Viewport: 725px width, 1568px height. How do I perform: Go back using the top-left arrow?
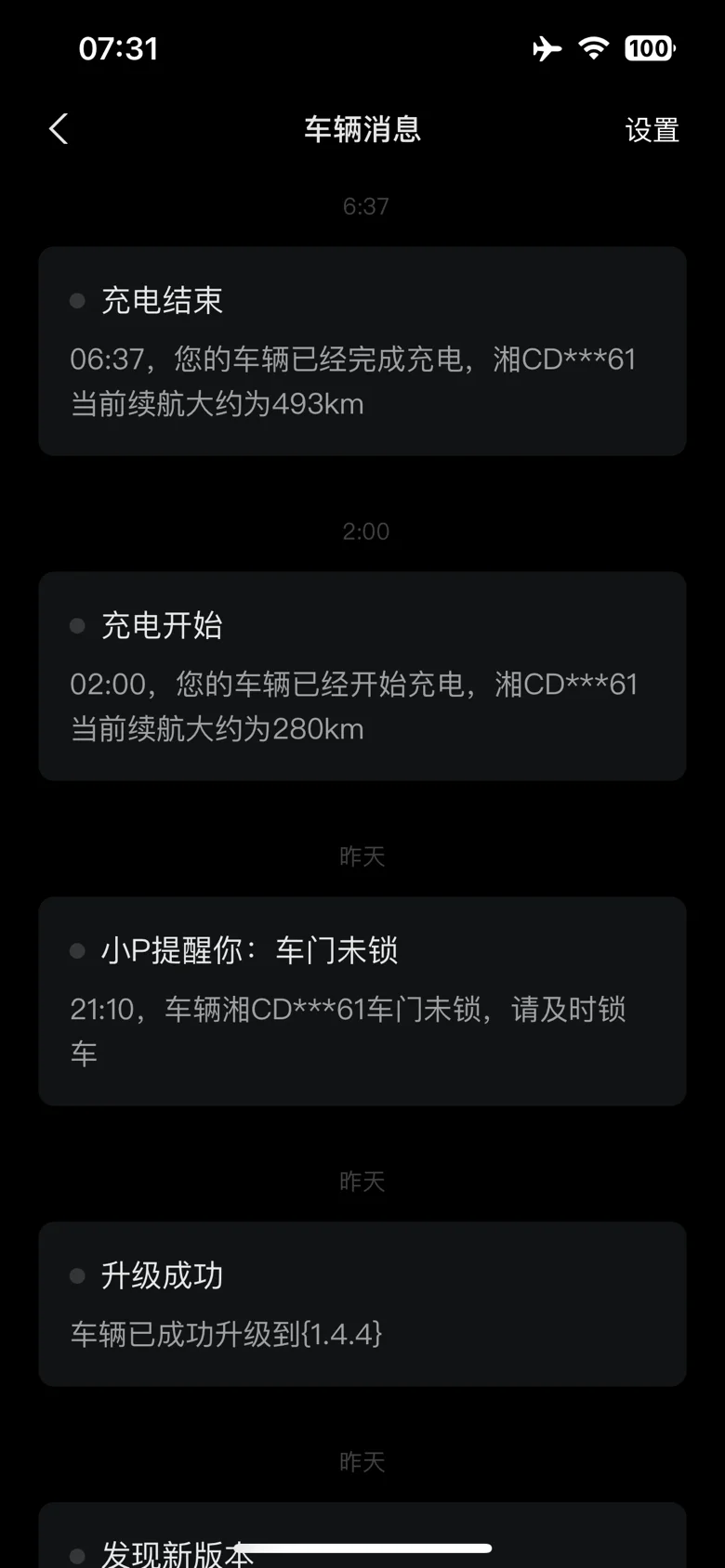pyautogui.click(x=59, y=129)
